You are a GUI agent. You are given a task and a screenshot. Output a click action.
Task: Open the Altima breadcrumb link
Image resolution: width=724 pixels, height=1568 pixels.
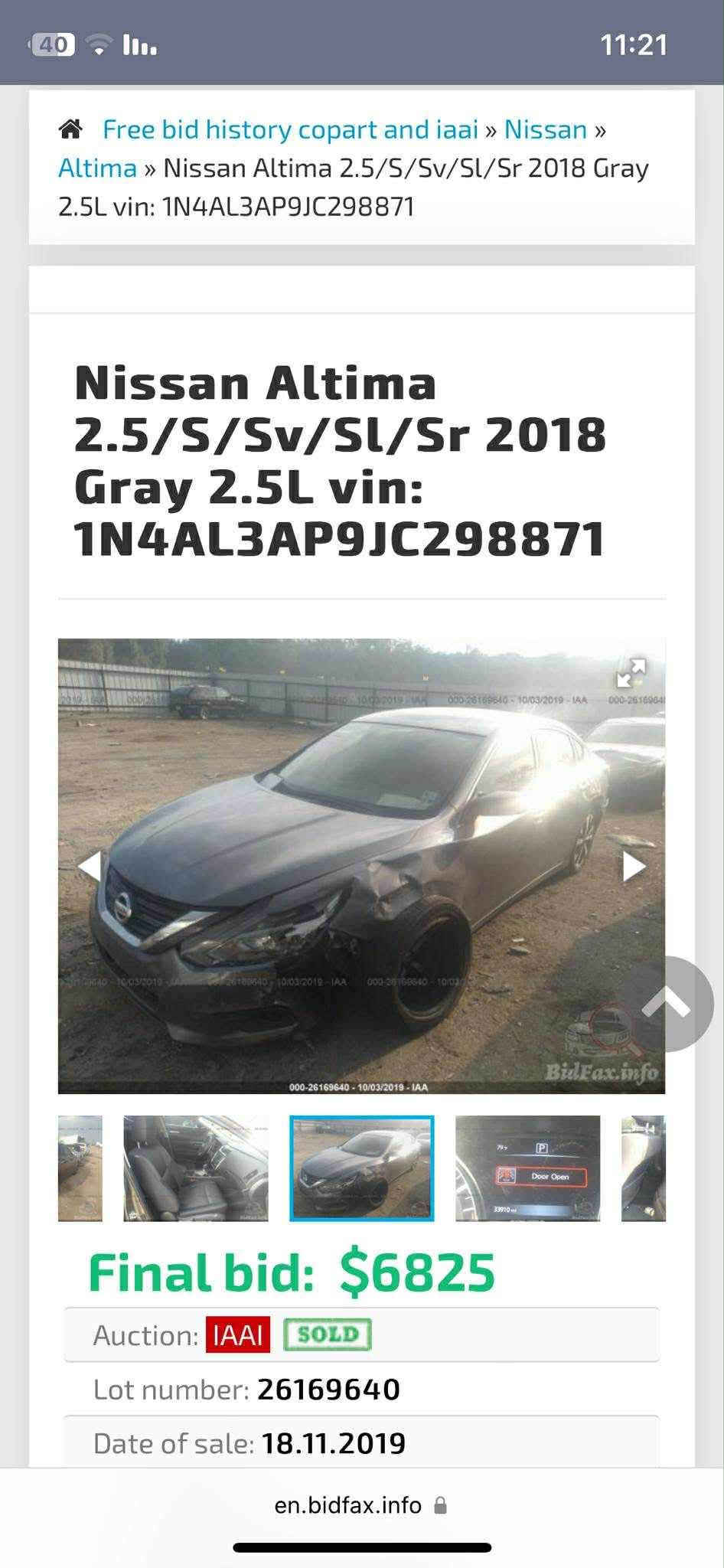point(97,168)
